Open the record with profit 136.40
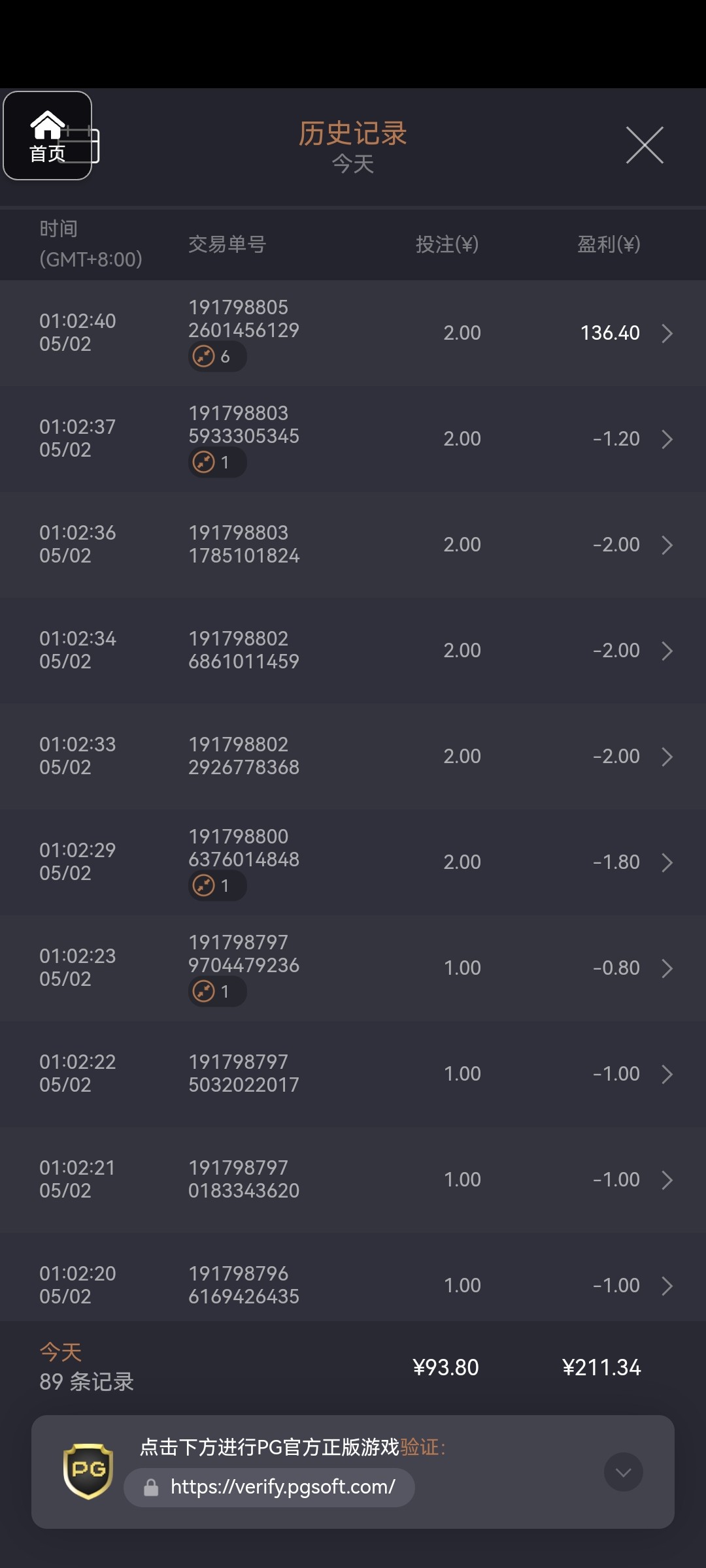 click(x=353, y=333)
